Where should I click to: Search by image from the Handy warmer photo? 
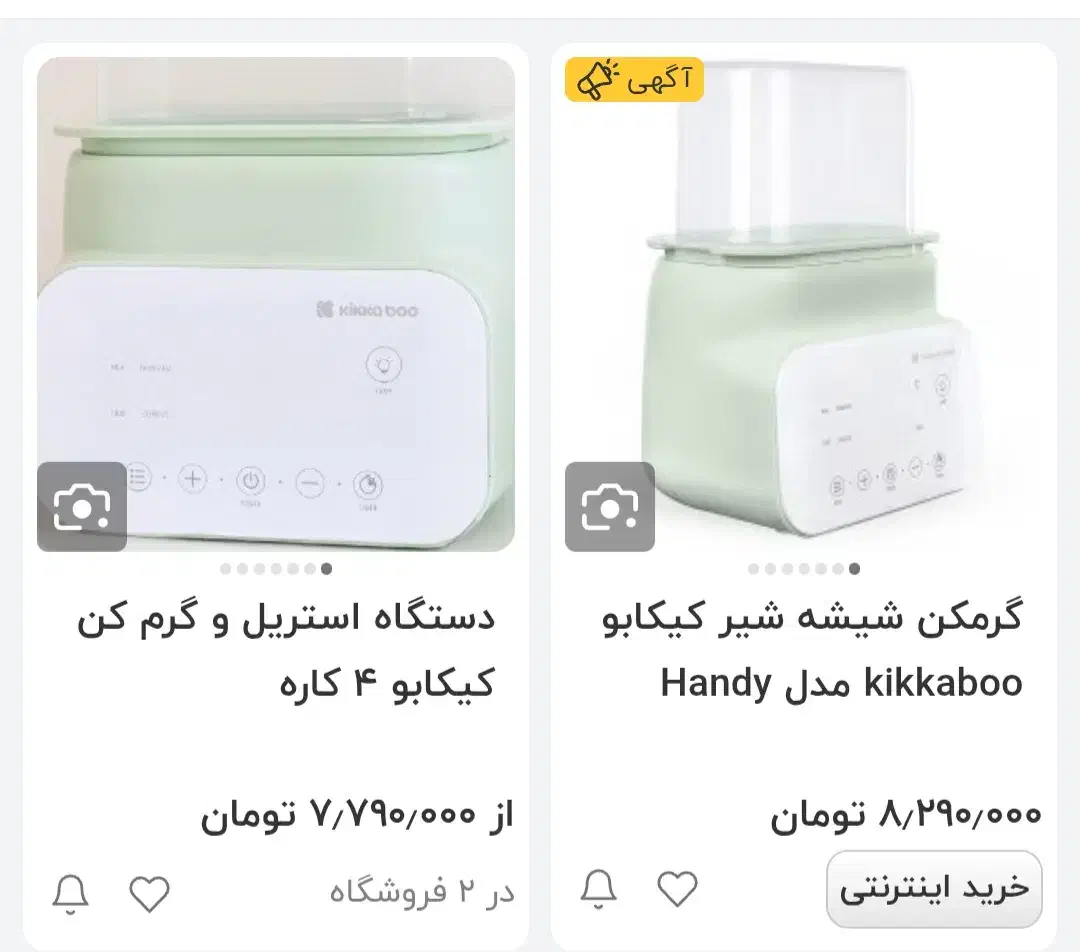(609, 507)
